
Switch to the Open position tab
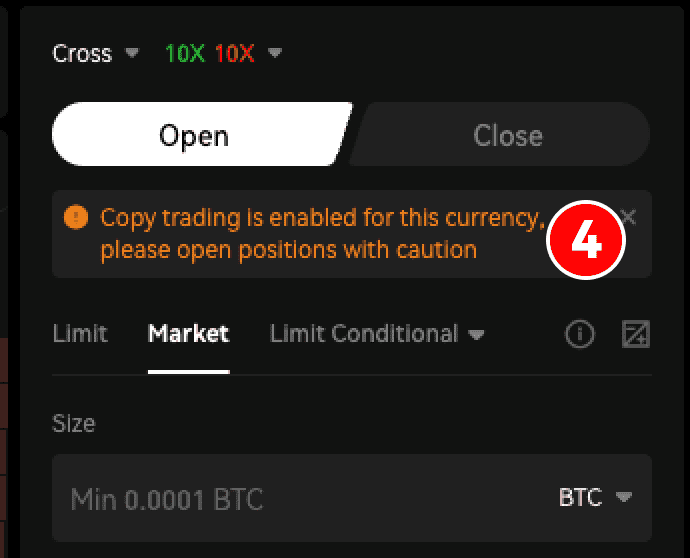[x=194, y=135]
